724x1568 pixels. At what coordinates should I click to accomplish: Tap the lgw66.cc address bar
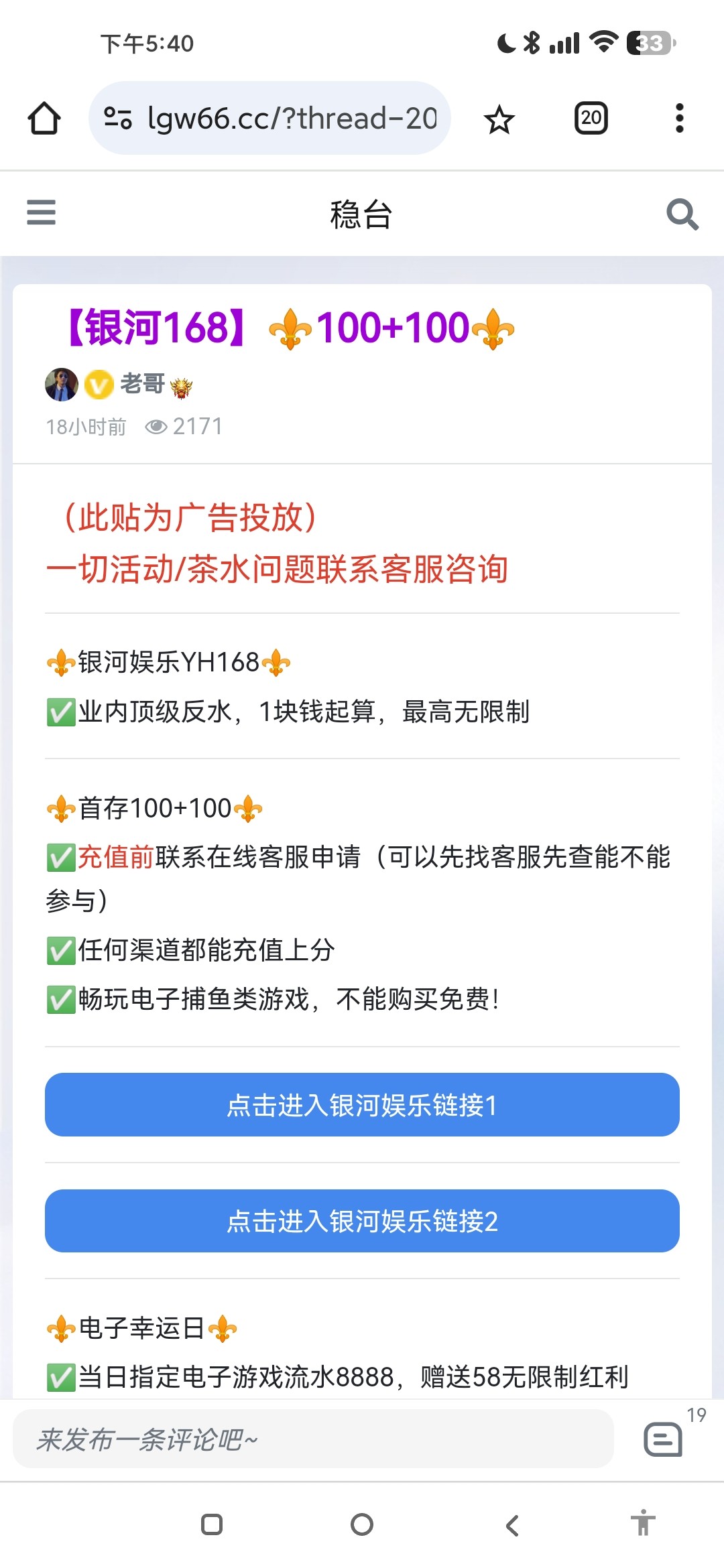tap(269, 118)
